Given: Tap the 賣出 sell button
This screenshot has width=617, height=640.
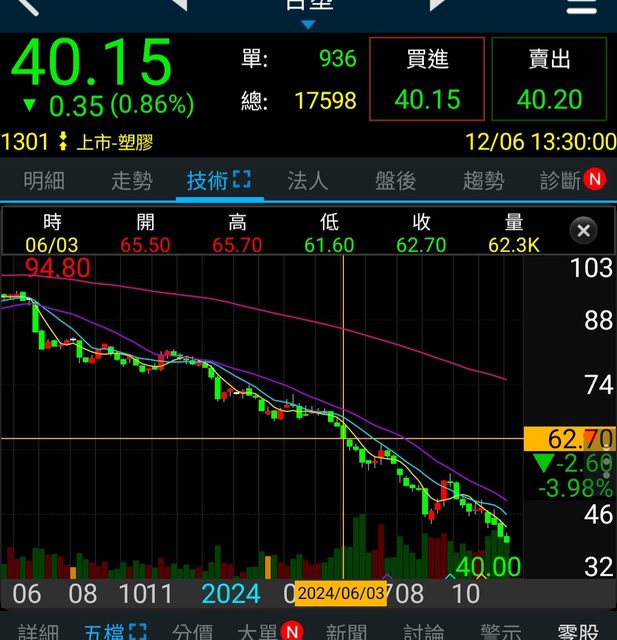Looking at the screenshot, I should [x=549, y=79].
